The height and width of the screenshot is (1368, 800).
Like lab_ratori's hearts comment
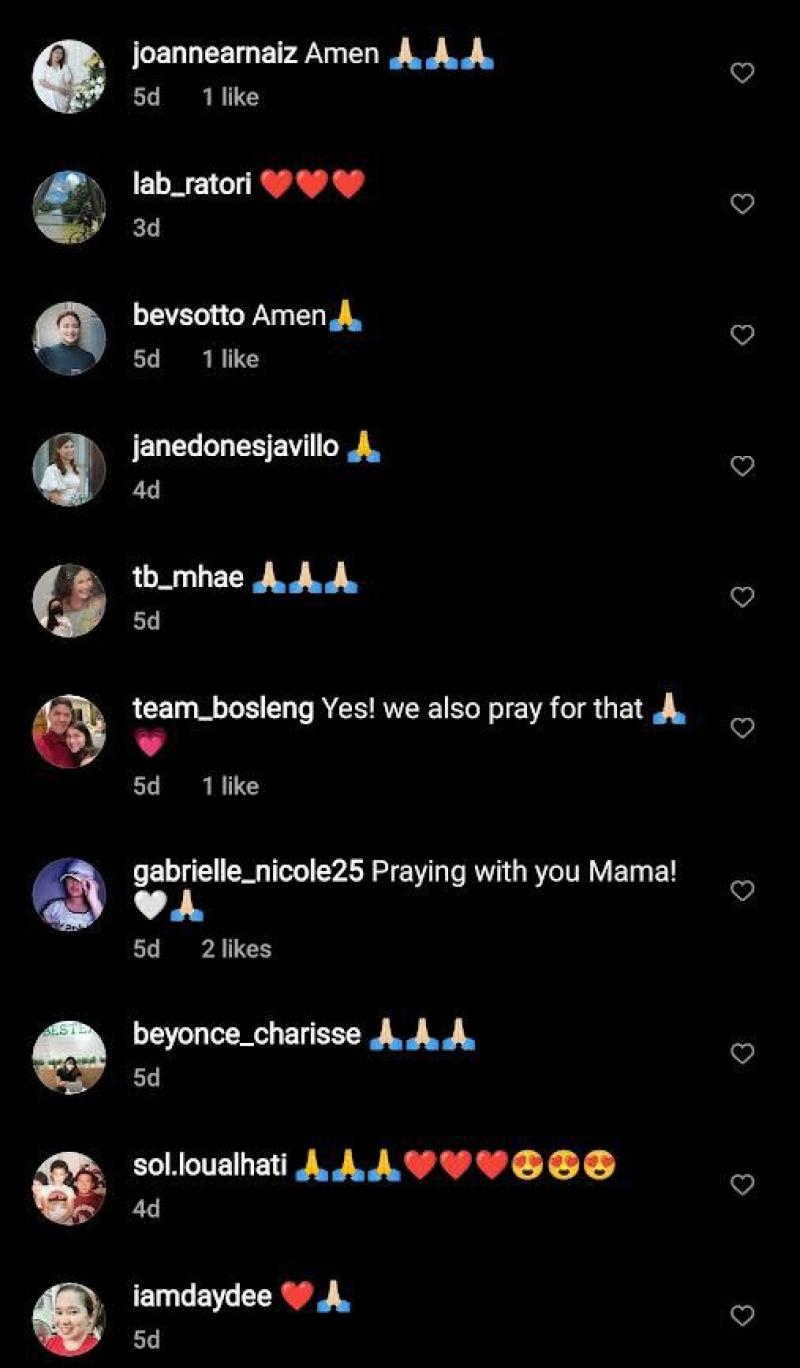(742, 204)
